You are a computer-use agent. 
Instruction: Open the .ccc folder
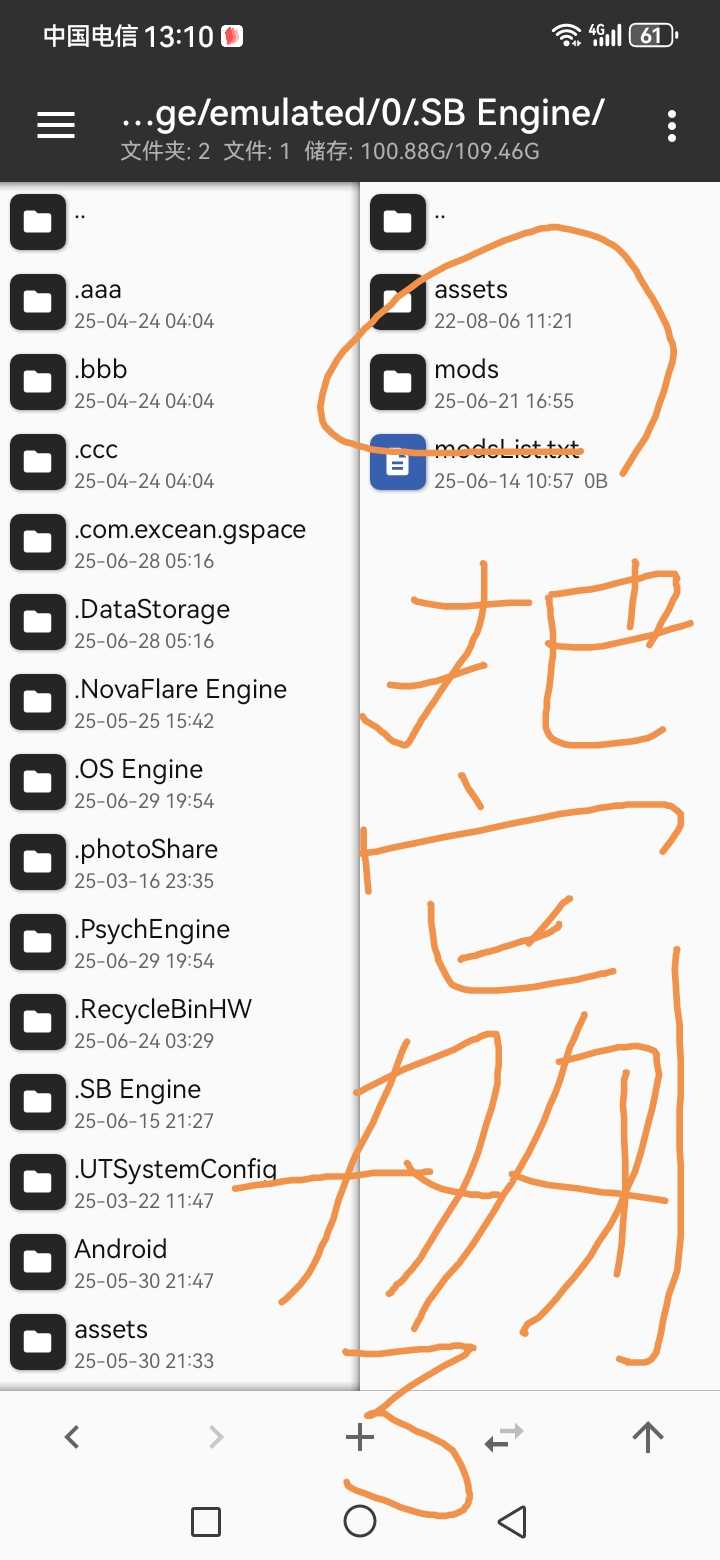coord(180,462)
